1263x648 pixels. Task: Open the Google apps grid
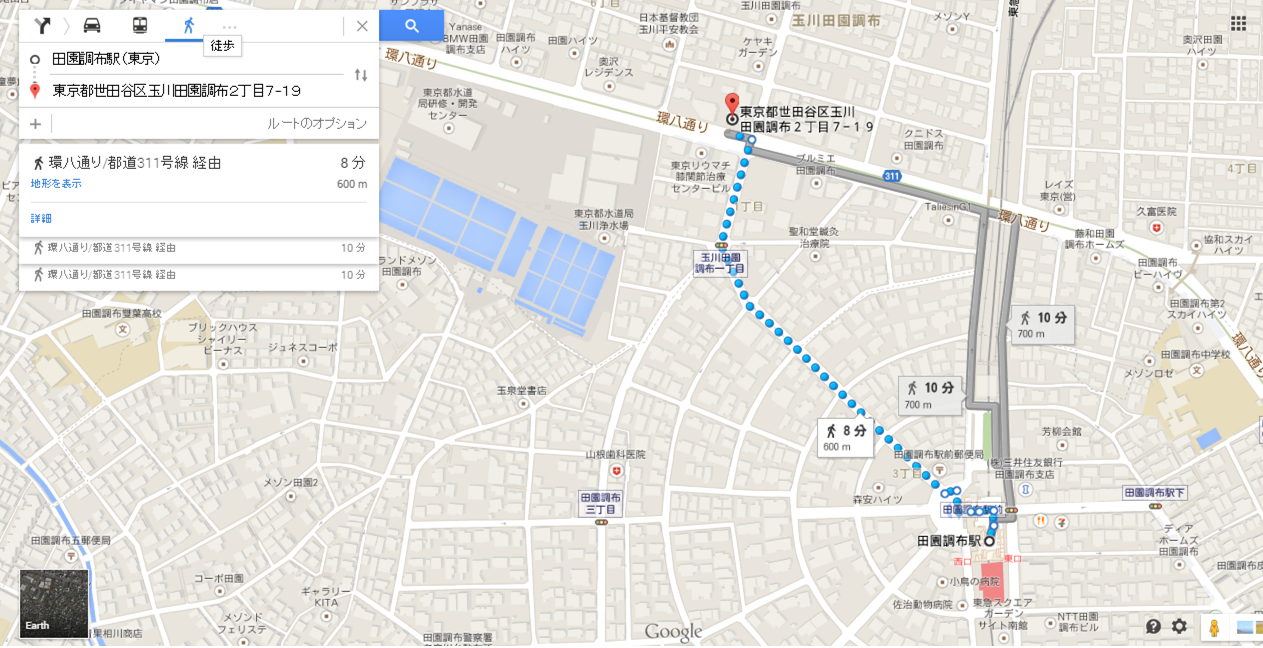click(1238, 24)
